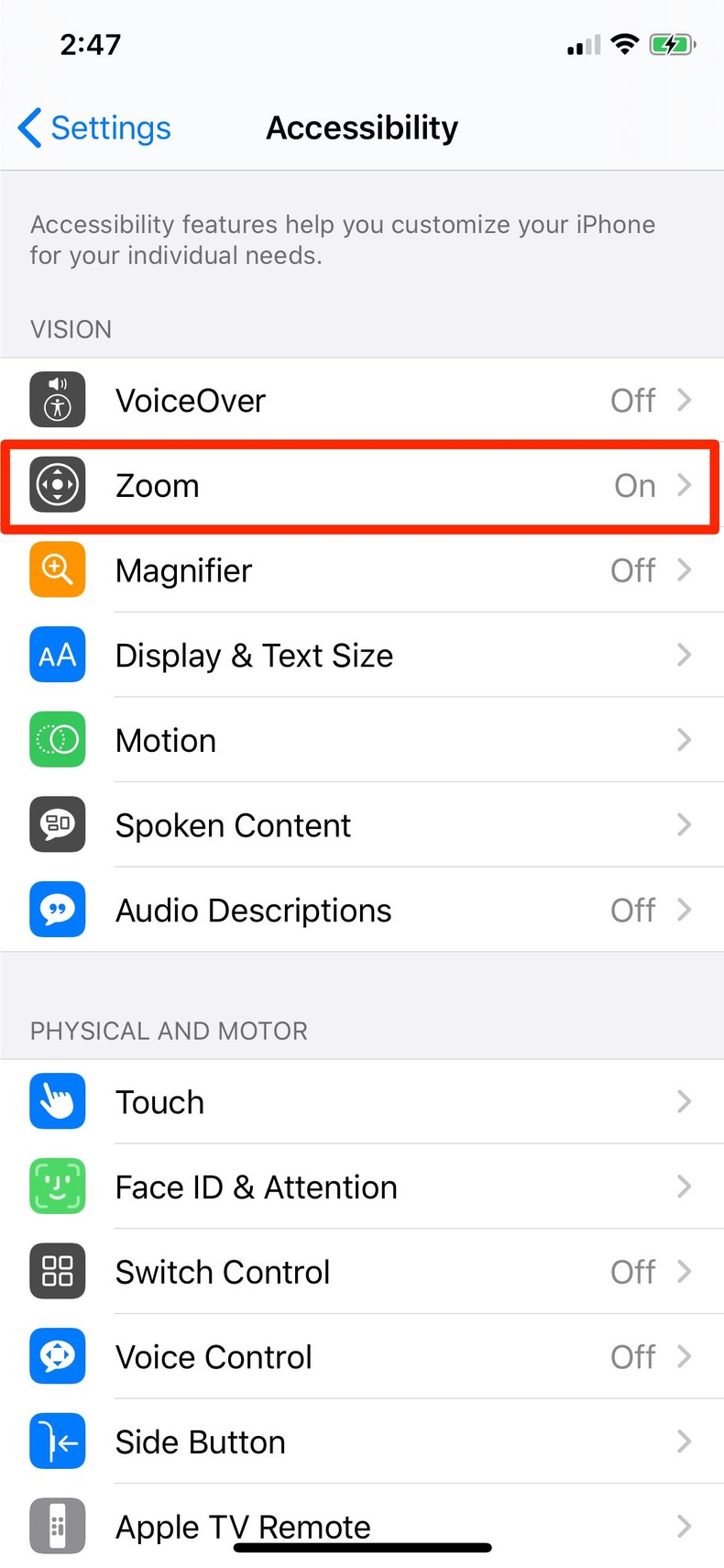Open Display & Text Size
This screenshot has width=724, height=1568.
click(x=361, y=656)
